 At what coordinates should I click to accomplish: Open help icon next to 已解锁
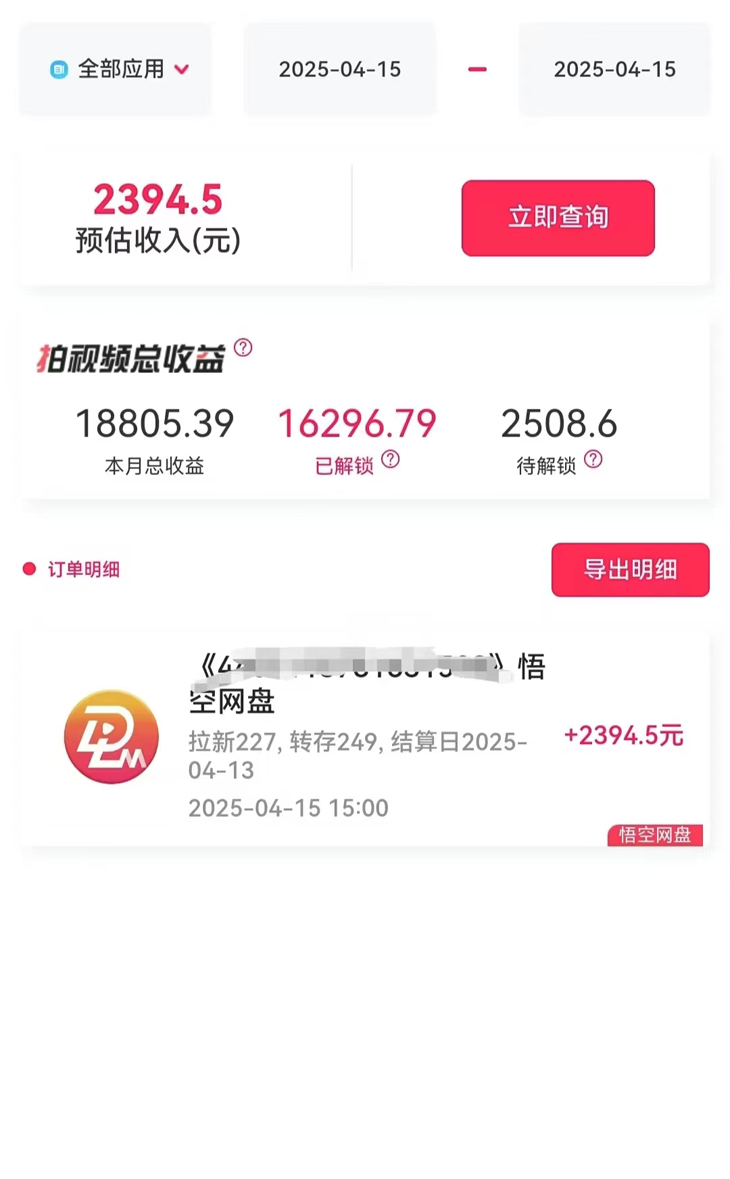tap(391, 459)
